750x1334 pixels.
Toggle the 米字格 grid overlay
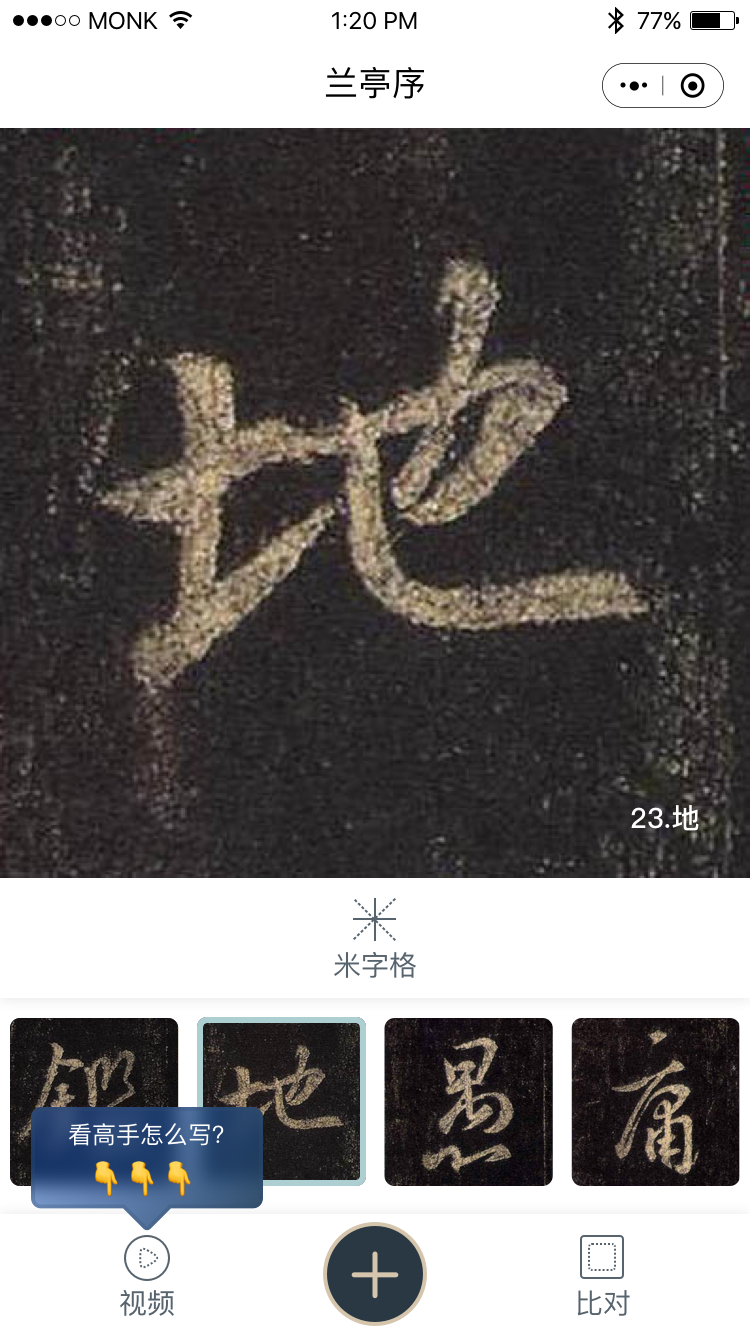[x=375, y=938]
